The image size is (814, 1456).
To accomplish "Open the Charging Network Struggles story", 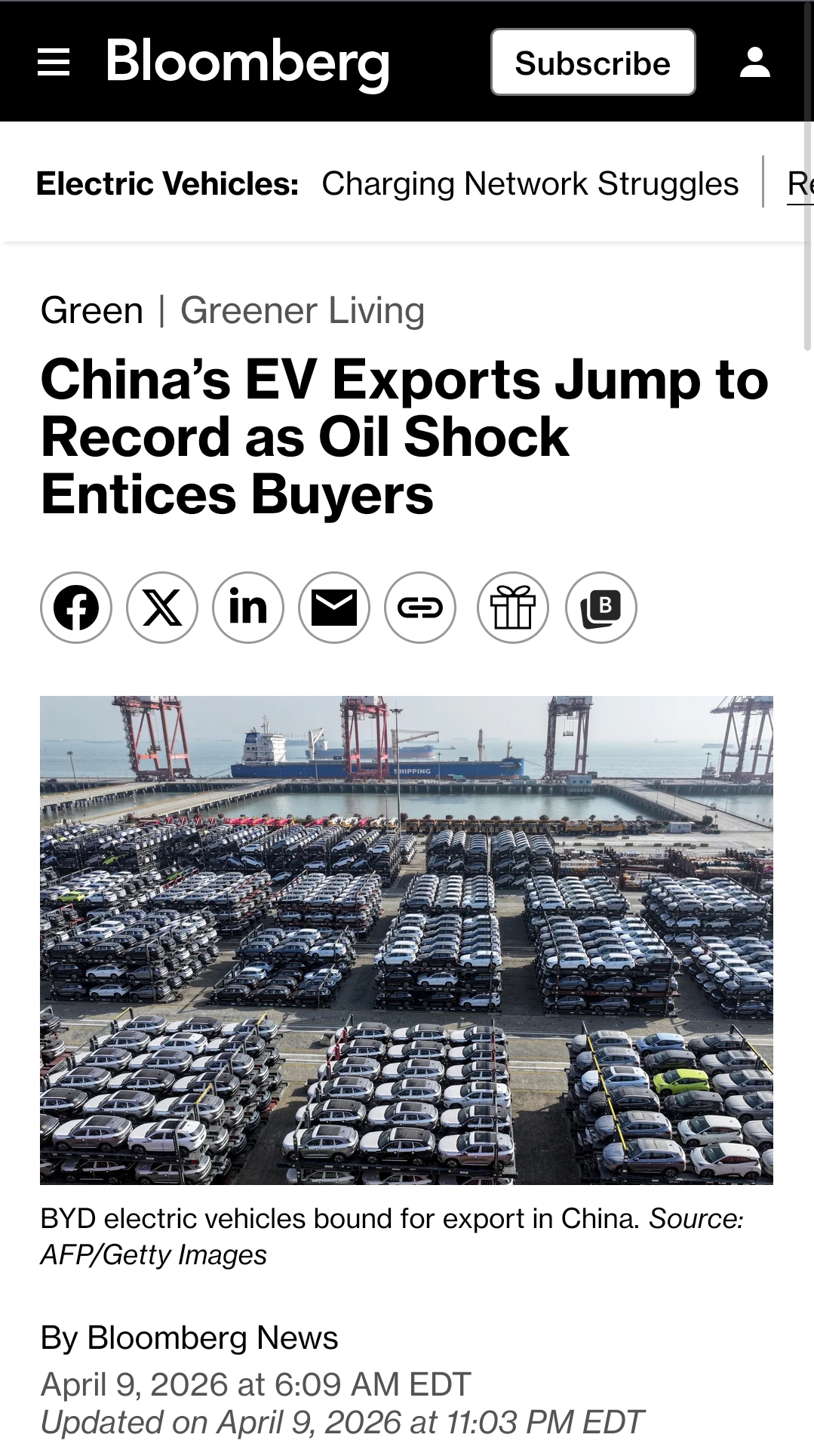I will click(x=530, y=183).
